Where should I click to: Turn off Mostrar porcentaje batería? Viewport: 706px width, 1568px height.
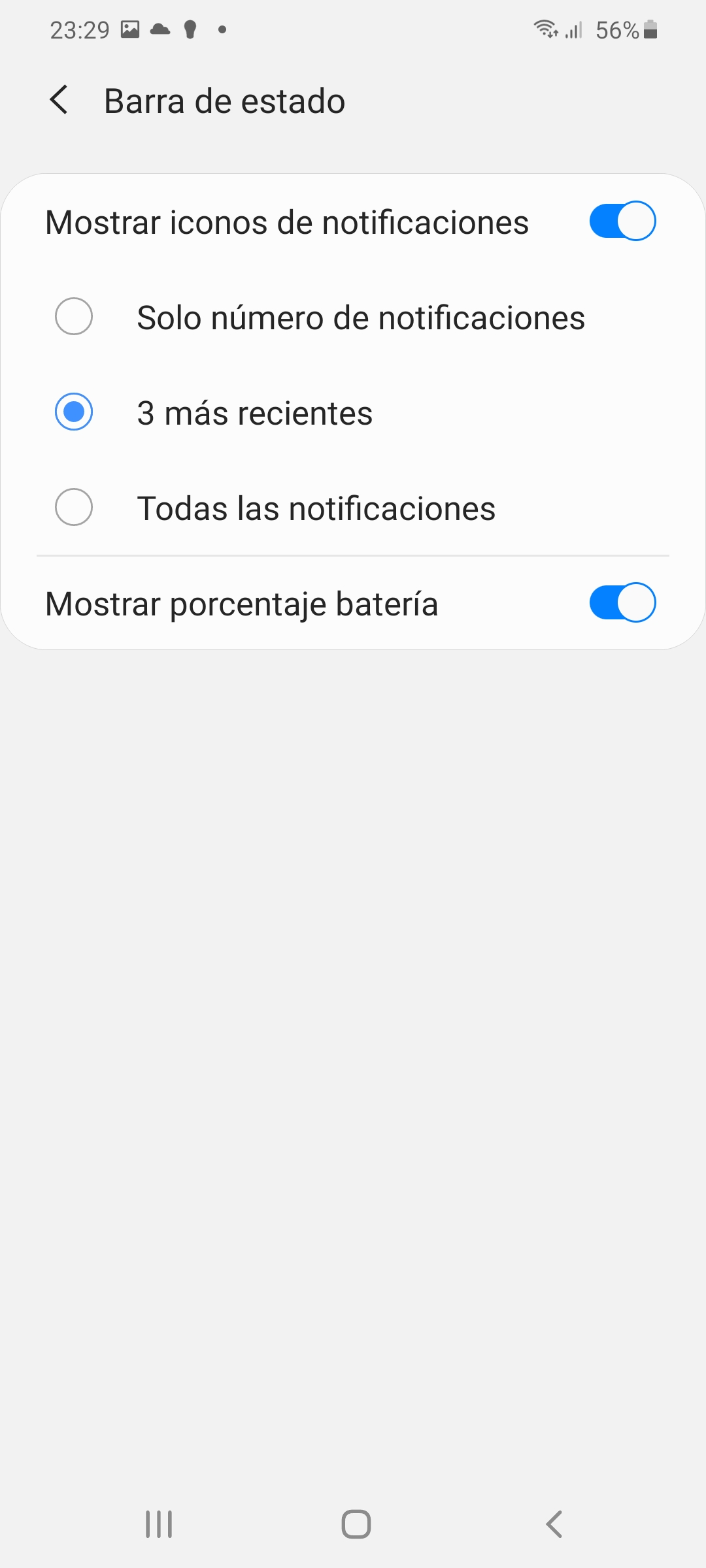[x=622, y=602]
